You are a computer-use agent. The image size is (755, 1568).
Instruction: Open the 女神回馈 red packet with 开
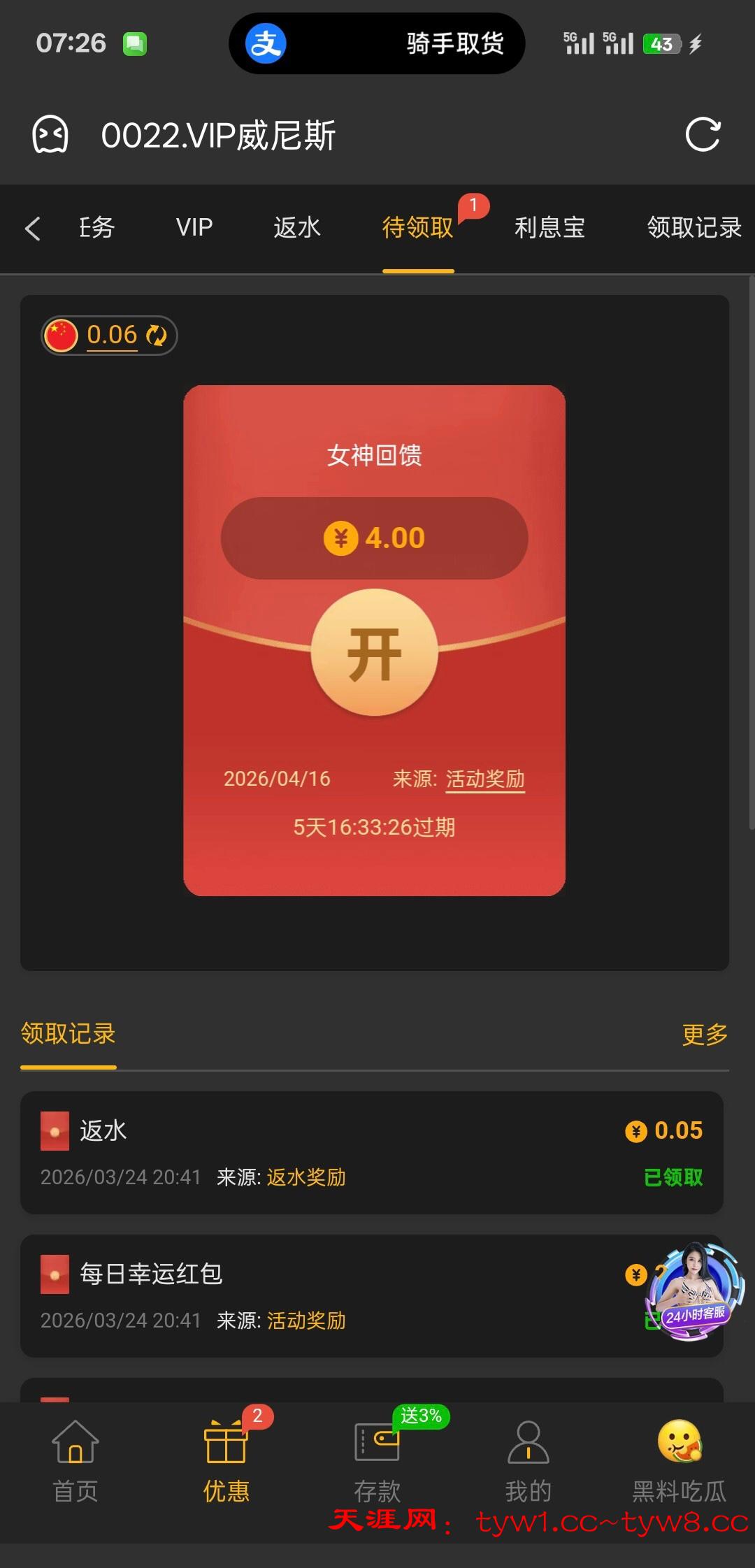click(x=375, y=653)
